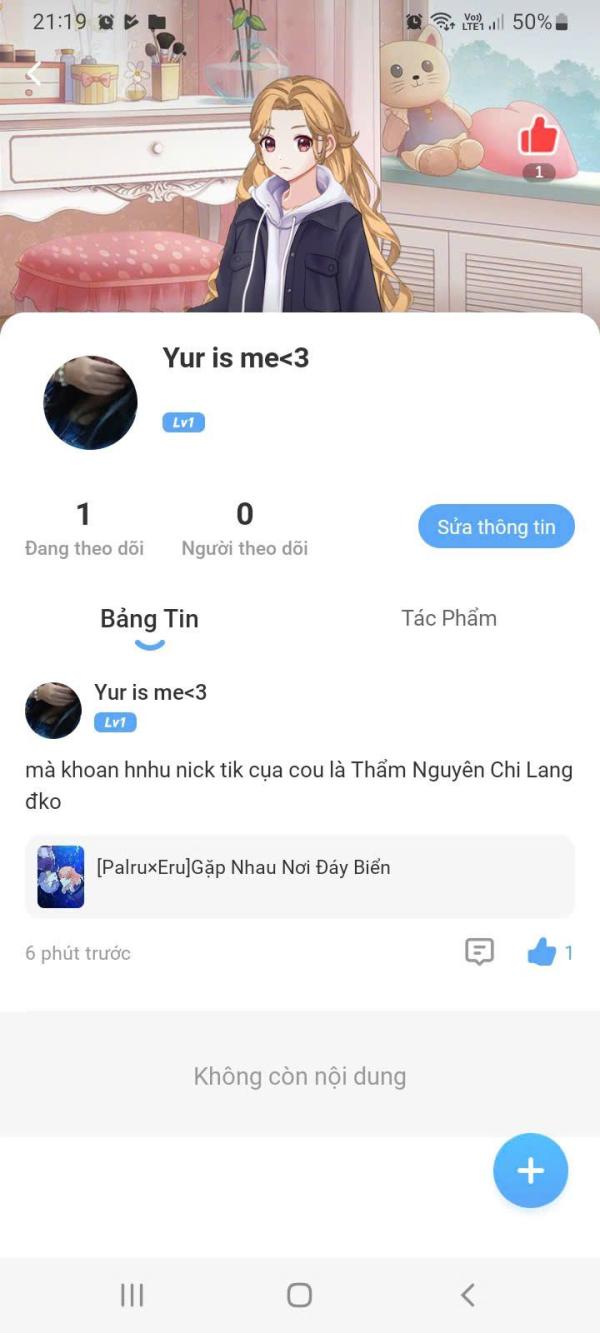Go to the home screen

pyautogui.click(x=299, y=1295)
